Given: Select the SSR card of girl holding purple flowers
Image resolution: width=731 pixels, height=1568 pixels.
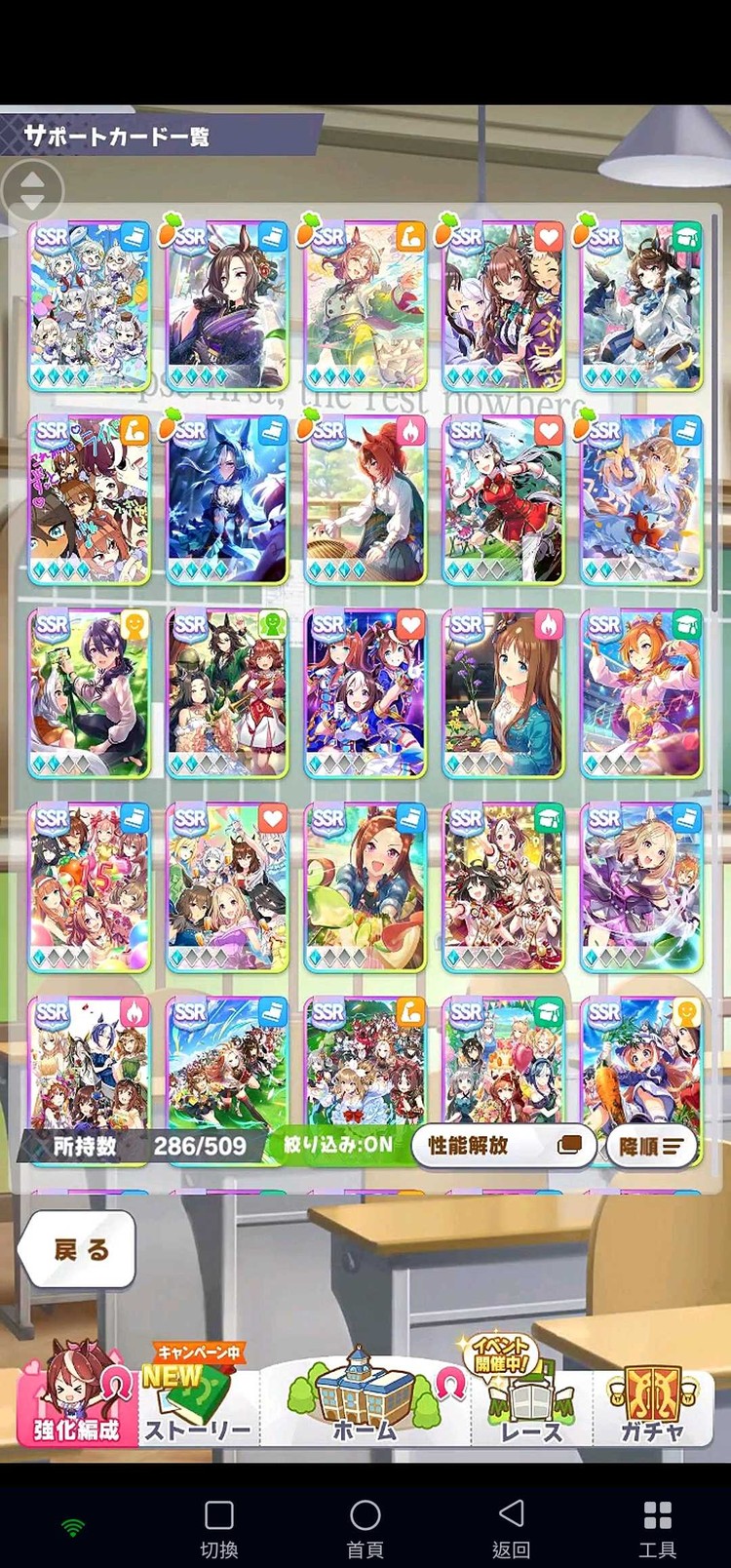Looking at the screenshot, I should (504, 693).
